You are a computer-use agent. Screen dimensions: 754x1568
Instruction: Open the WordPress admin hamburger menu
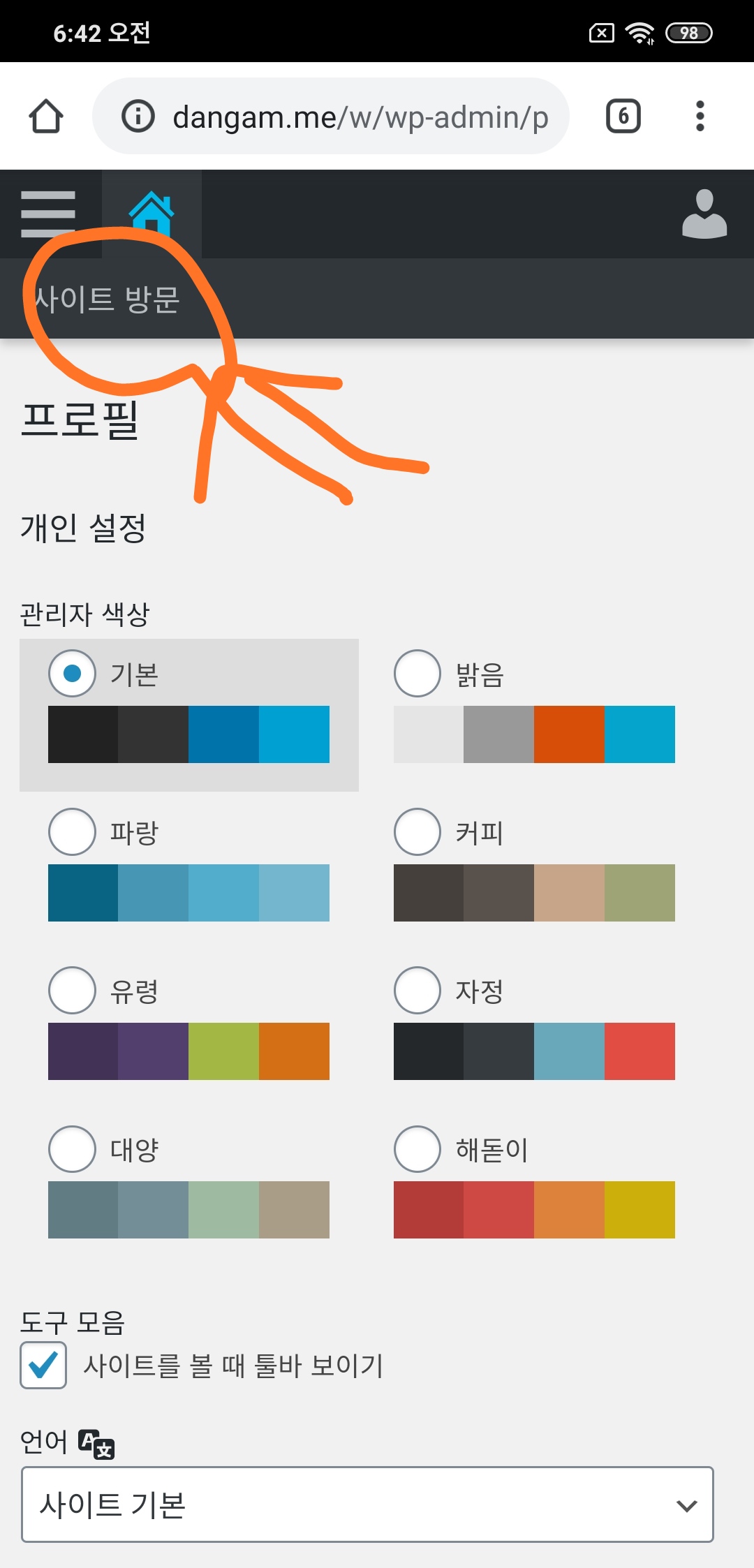[48, 214]
